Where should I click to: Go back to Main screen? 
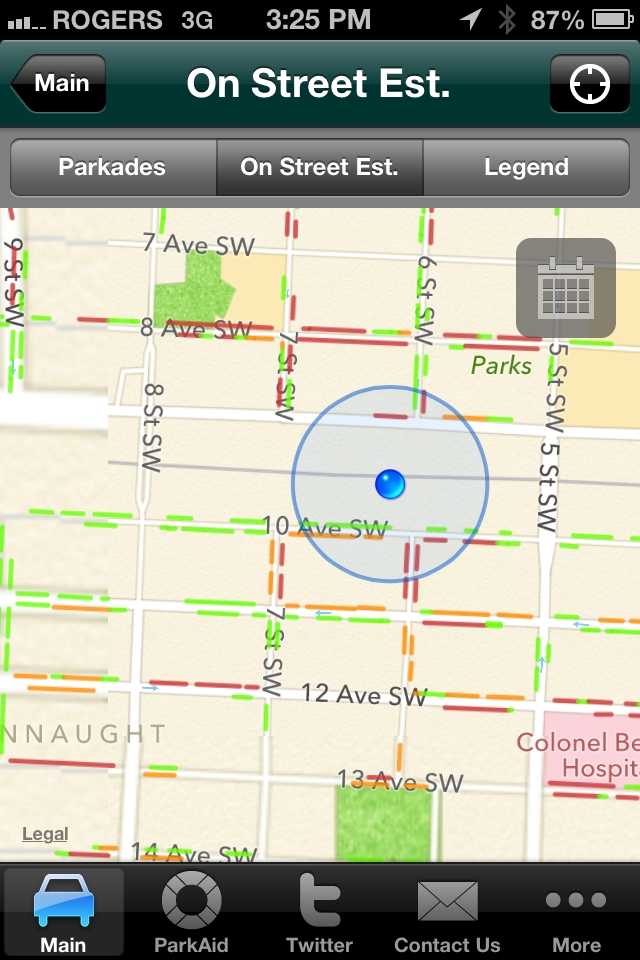tap(58, 84)
